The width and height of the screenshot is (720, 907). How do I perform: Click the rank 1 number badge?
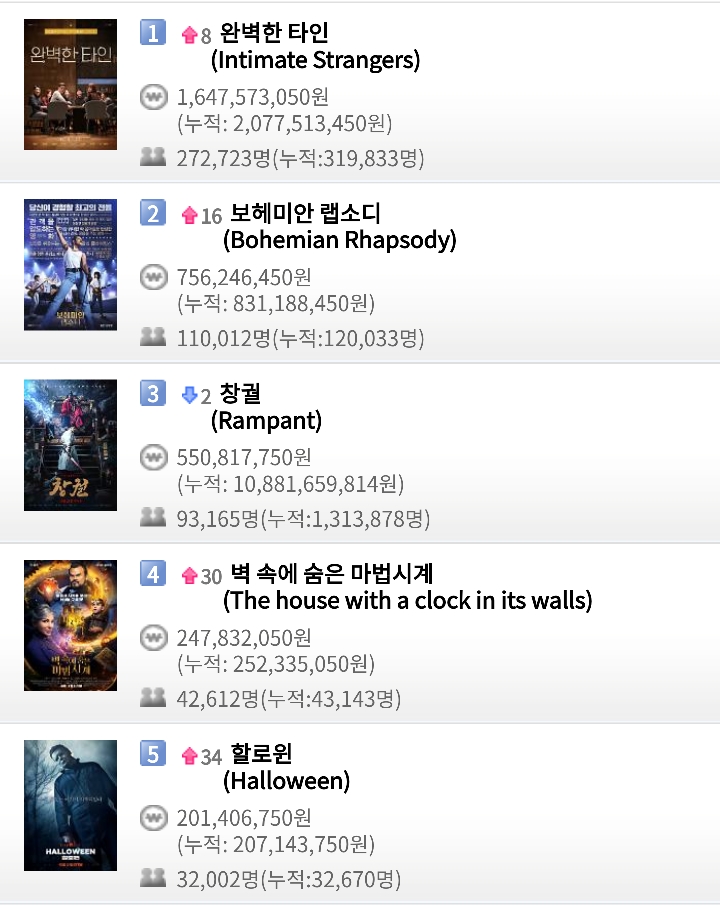tap(152, 33)
